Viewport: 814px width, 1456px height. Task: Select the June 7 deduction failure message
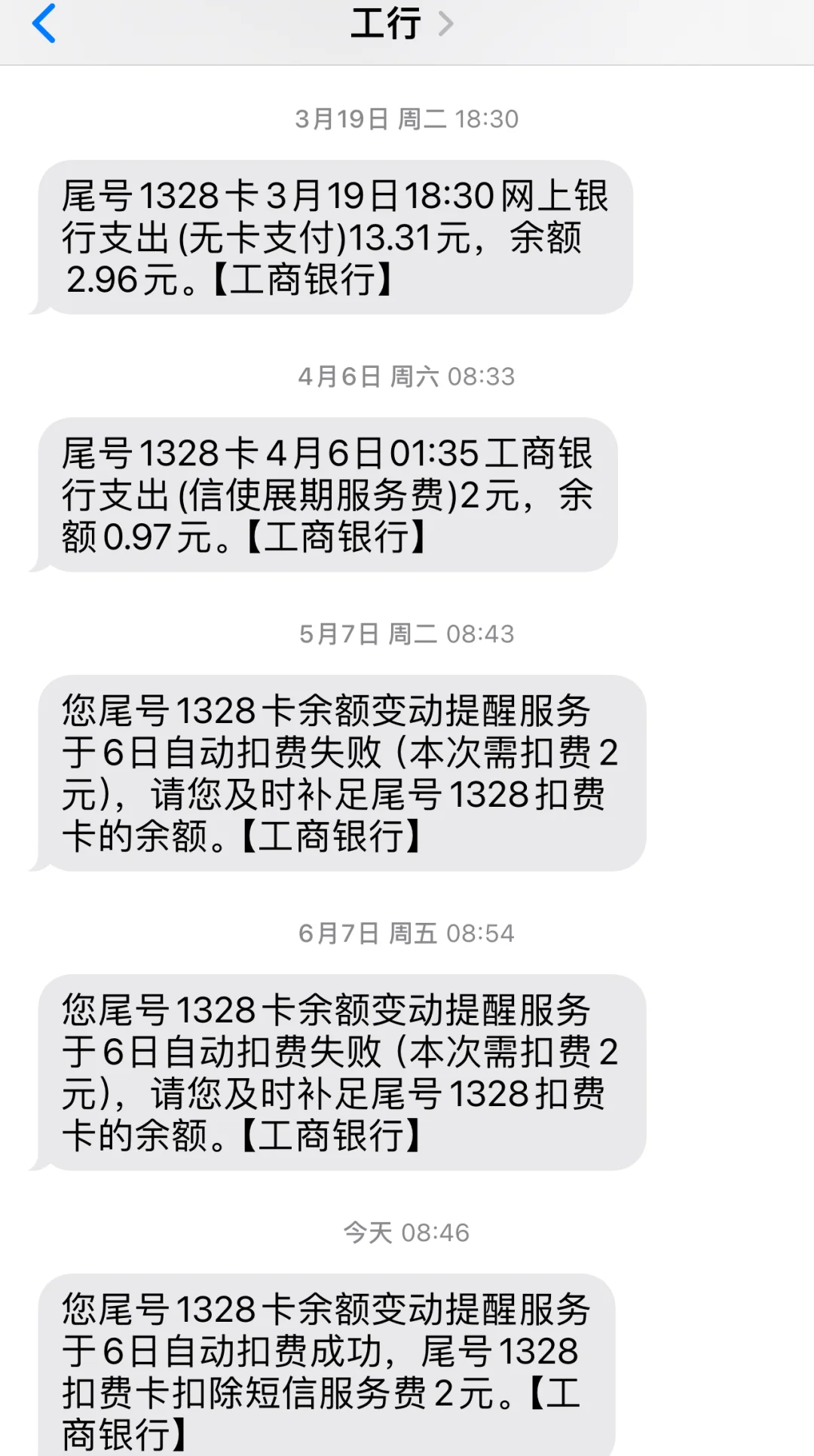339,1069
